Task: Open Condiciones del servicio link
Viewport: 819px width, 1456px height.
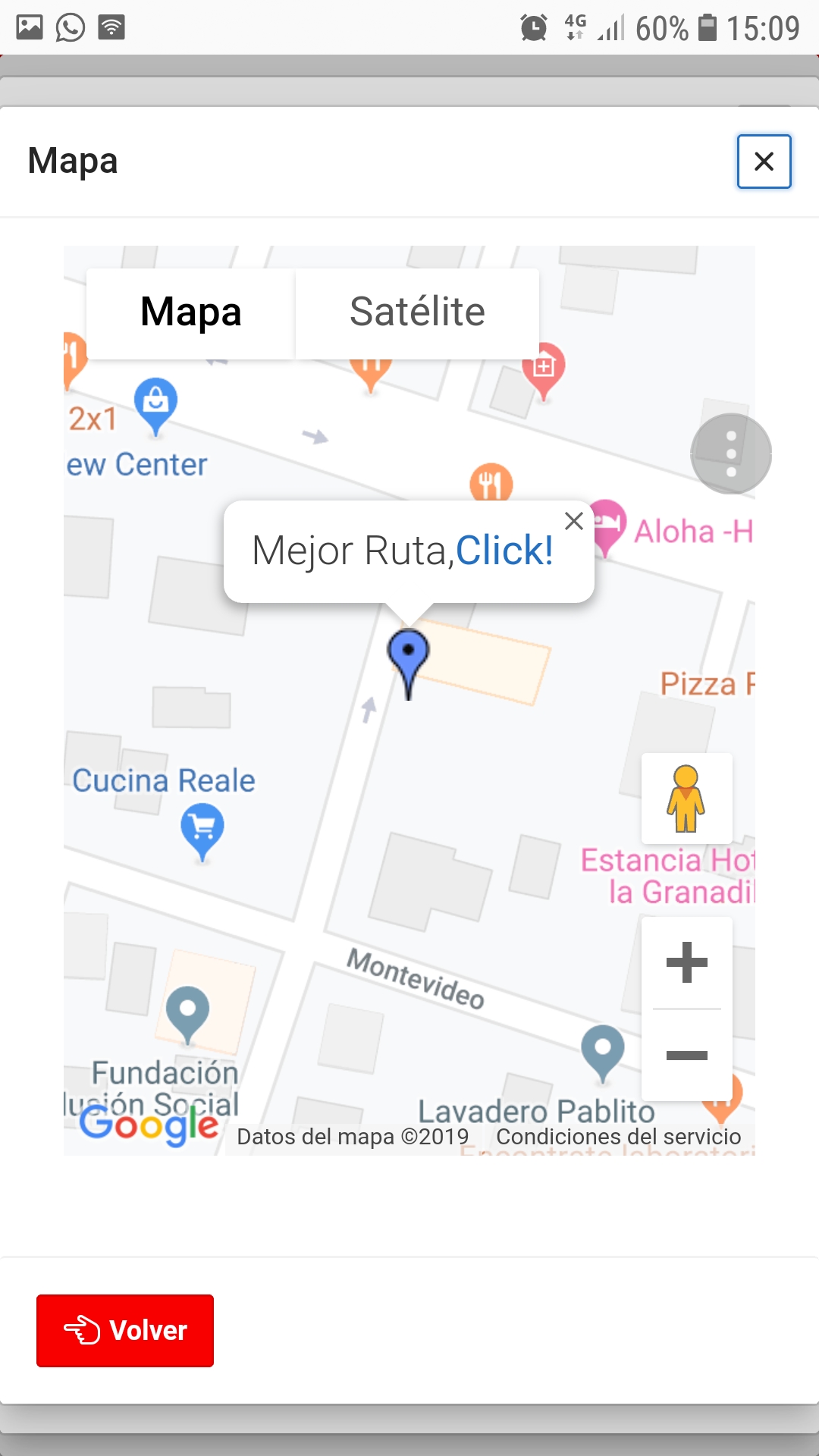Action: (618, 1137)
